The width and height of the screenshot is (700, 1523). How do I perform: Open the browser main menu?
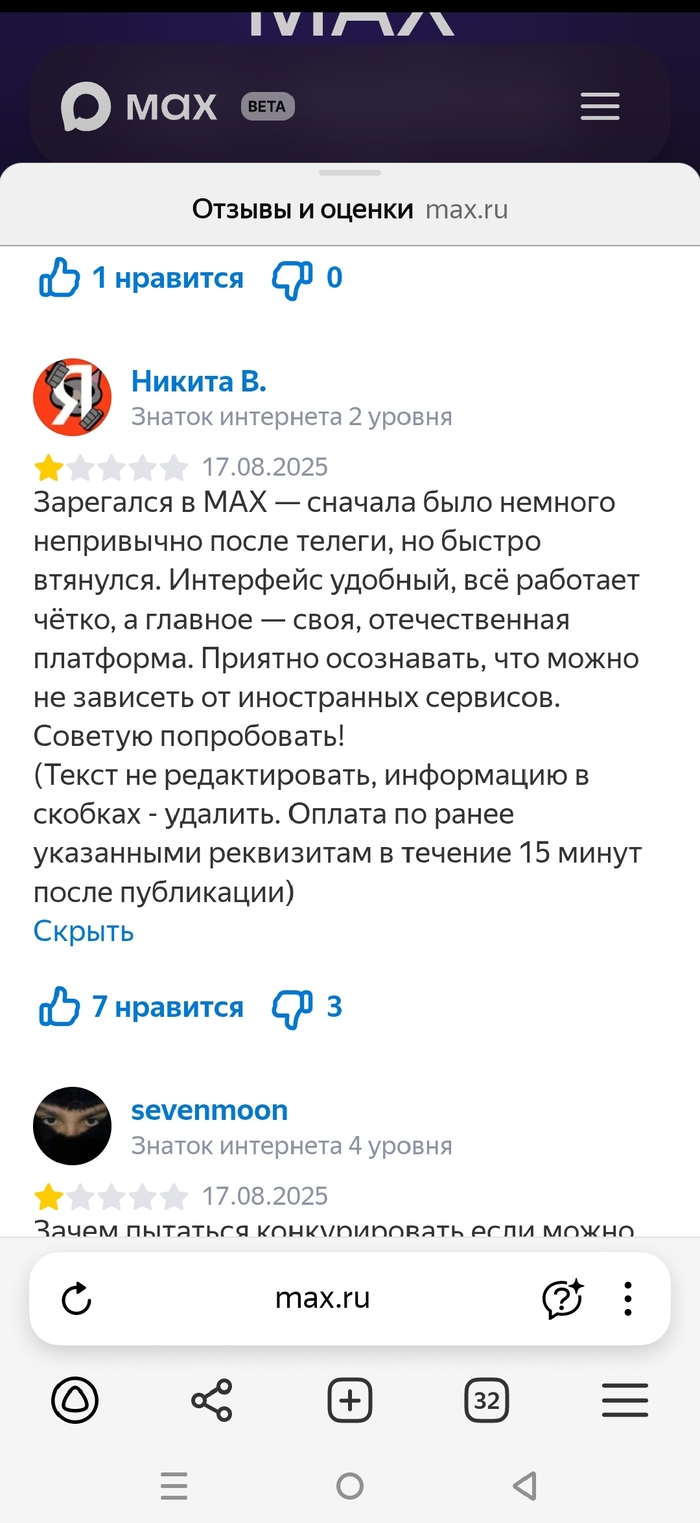coord(625,1401)
